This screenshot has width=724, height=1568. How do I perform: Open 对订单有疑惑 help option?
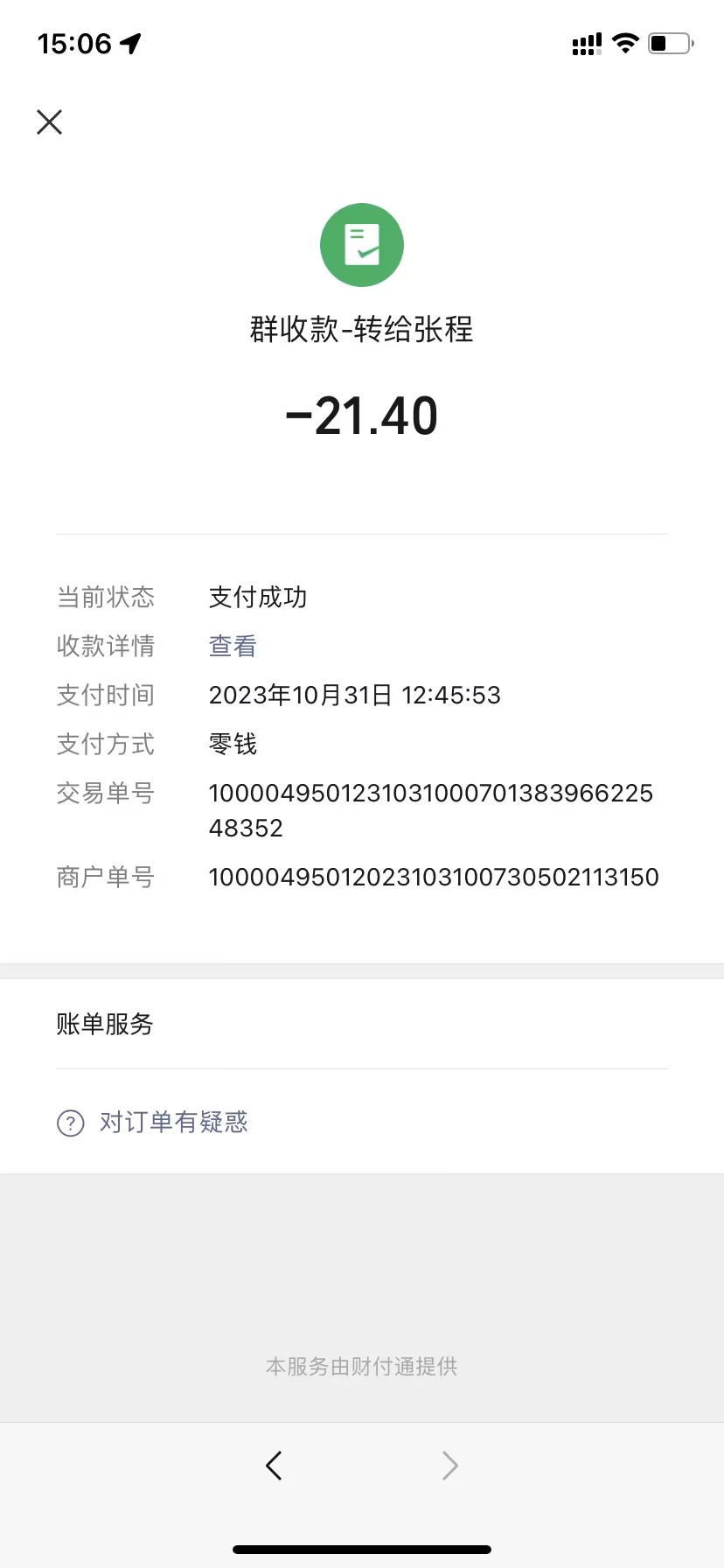[173, 1122]
